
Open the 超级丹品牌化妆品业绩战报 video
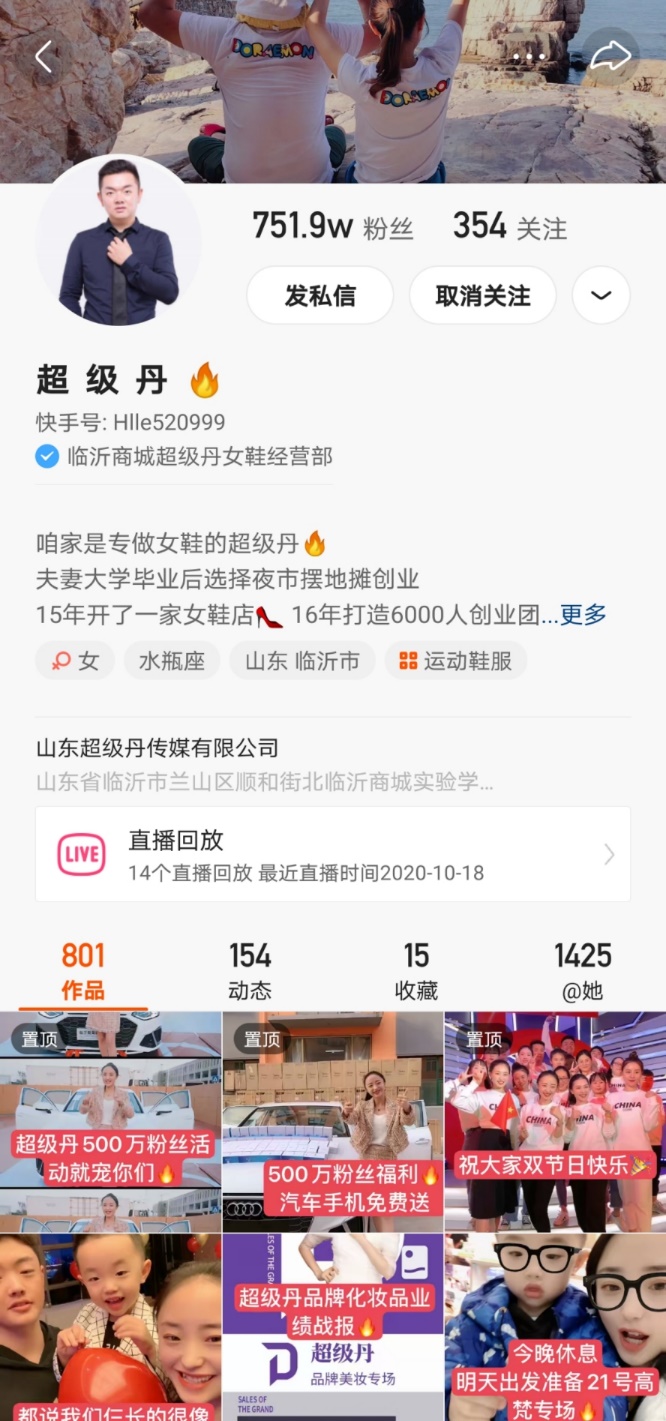pyautogui.click(x=333, y=1327)
